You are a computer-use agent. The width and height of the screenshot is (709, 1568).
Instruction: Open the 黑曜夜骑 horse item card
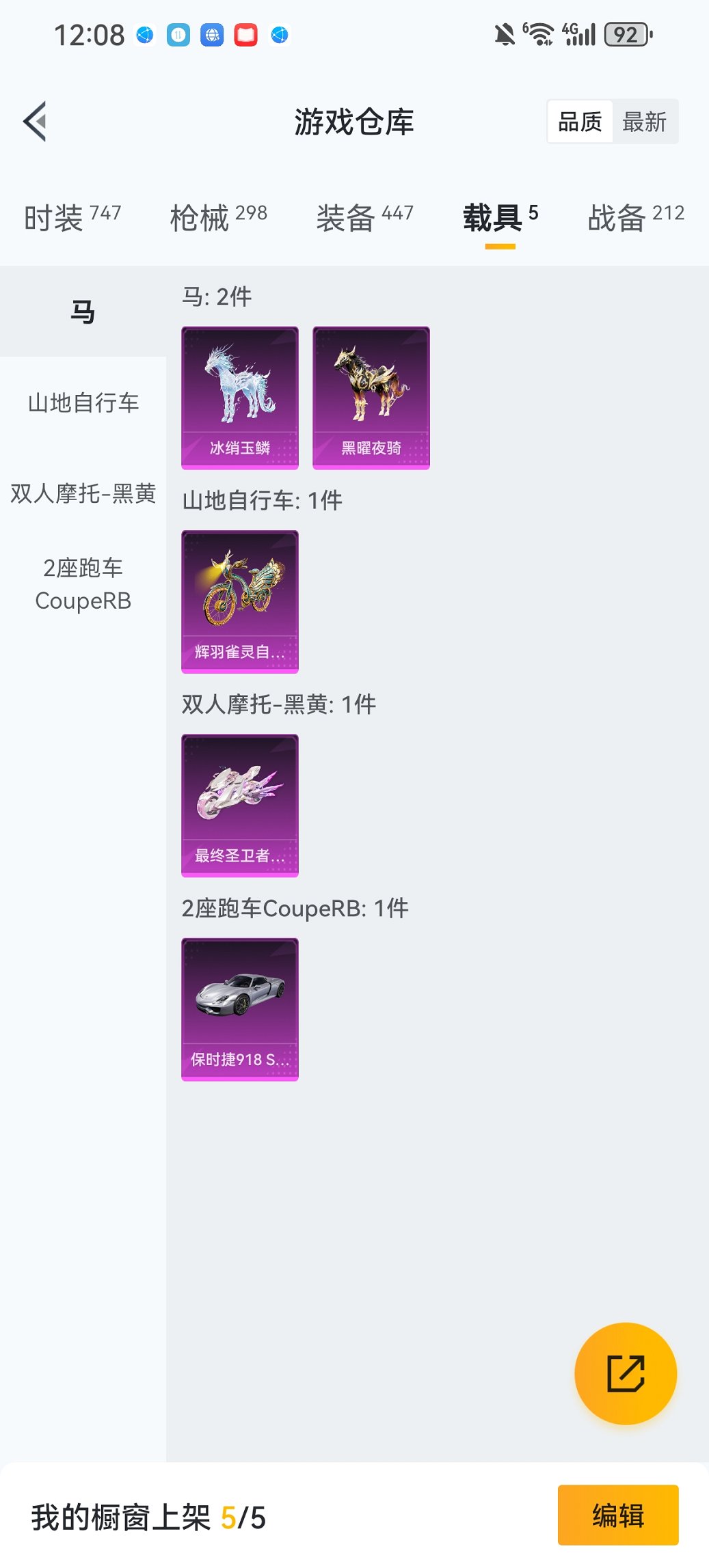(371, 398)
